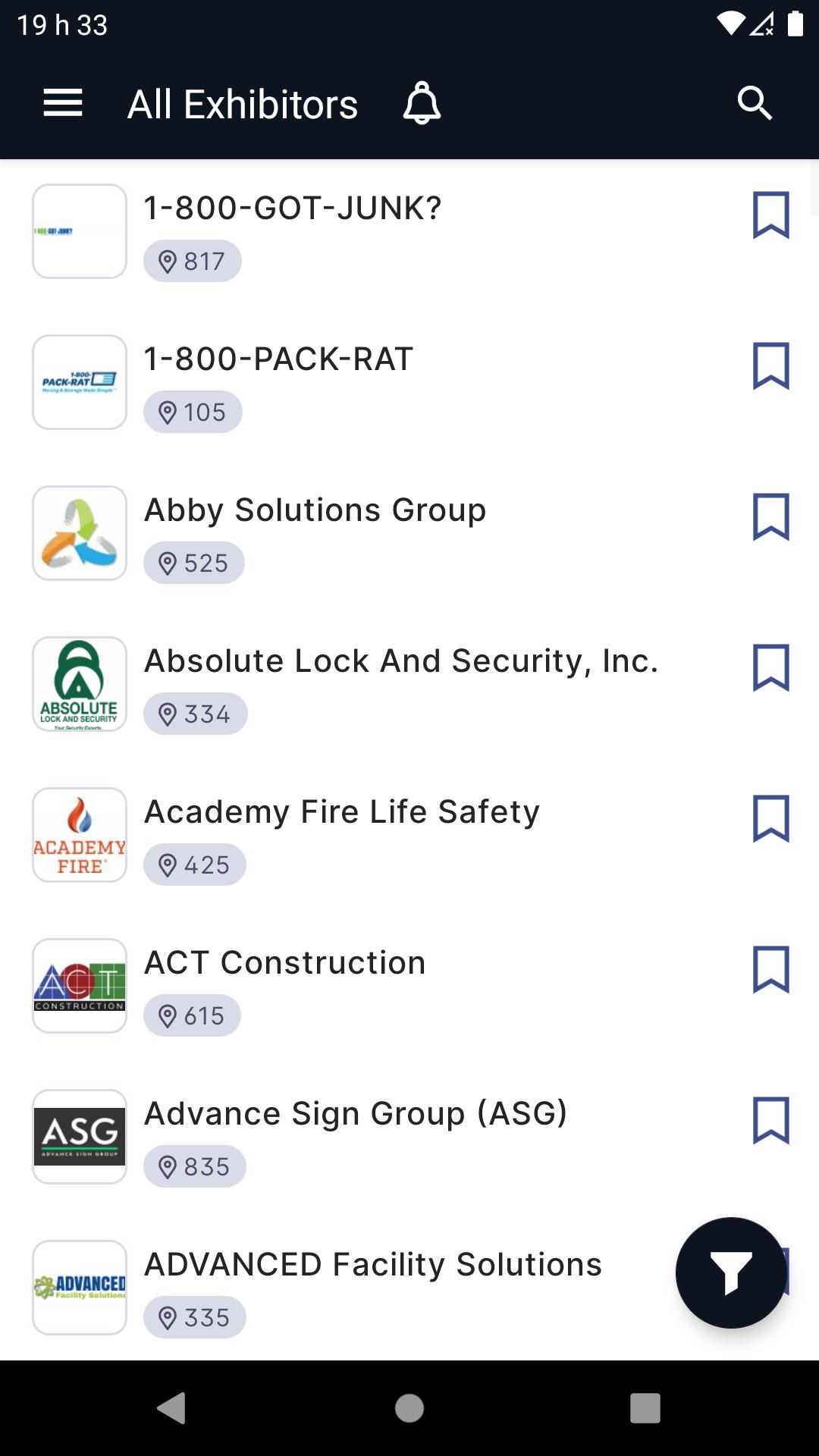The height and width of the screenshot is (1456, 819).
Task: Bookmark Academy Fire Life Safety
Action: click(770, 819)
